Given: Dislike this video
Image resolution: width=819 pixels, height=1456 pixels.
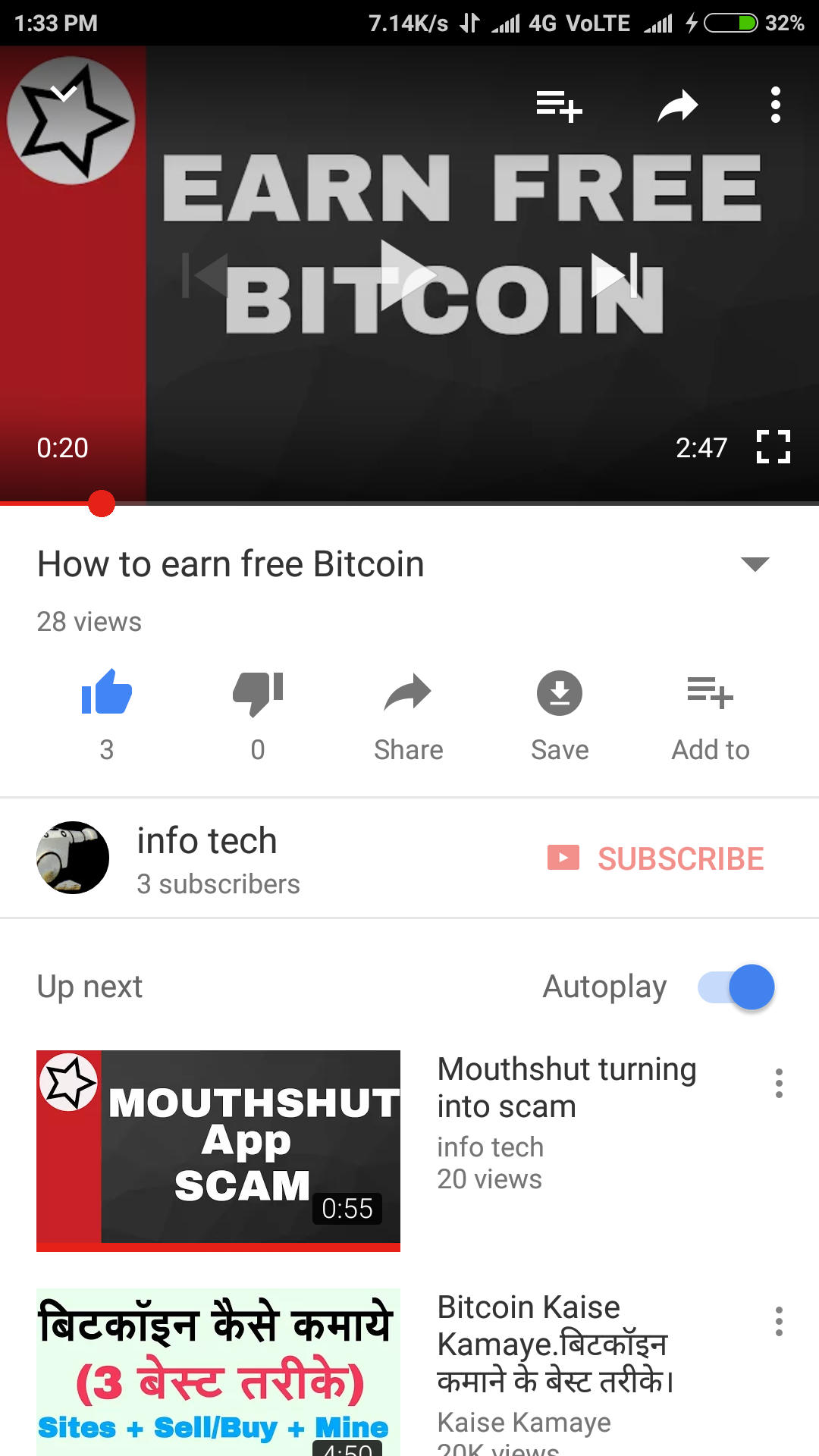Looking at the screenshot, I should [x=258, y=693].
